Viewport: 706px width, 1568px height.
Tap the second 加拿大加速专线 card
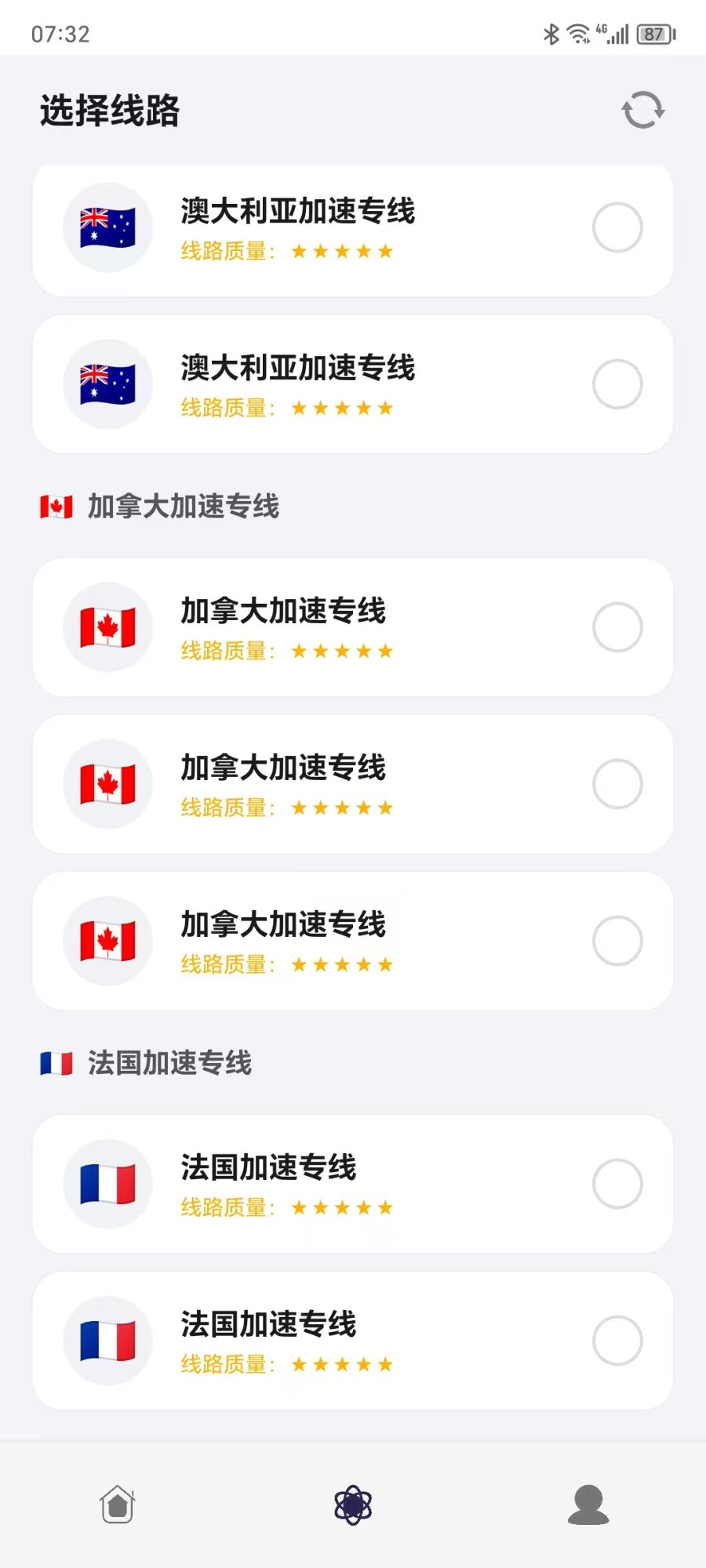pos(353,784)
